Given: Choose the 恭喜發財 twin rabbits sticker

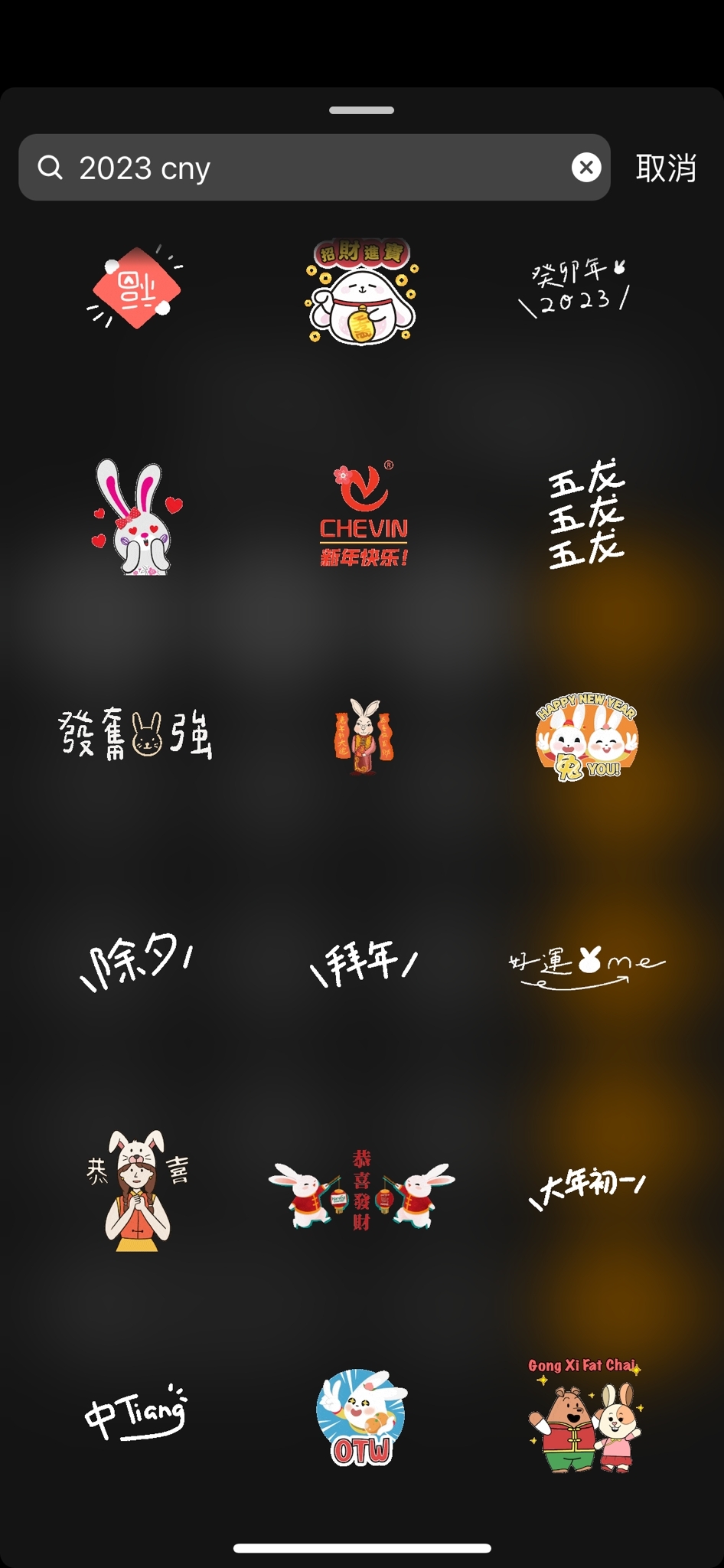Looking at the screenshot, I should [x=361, y=1188].
